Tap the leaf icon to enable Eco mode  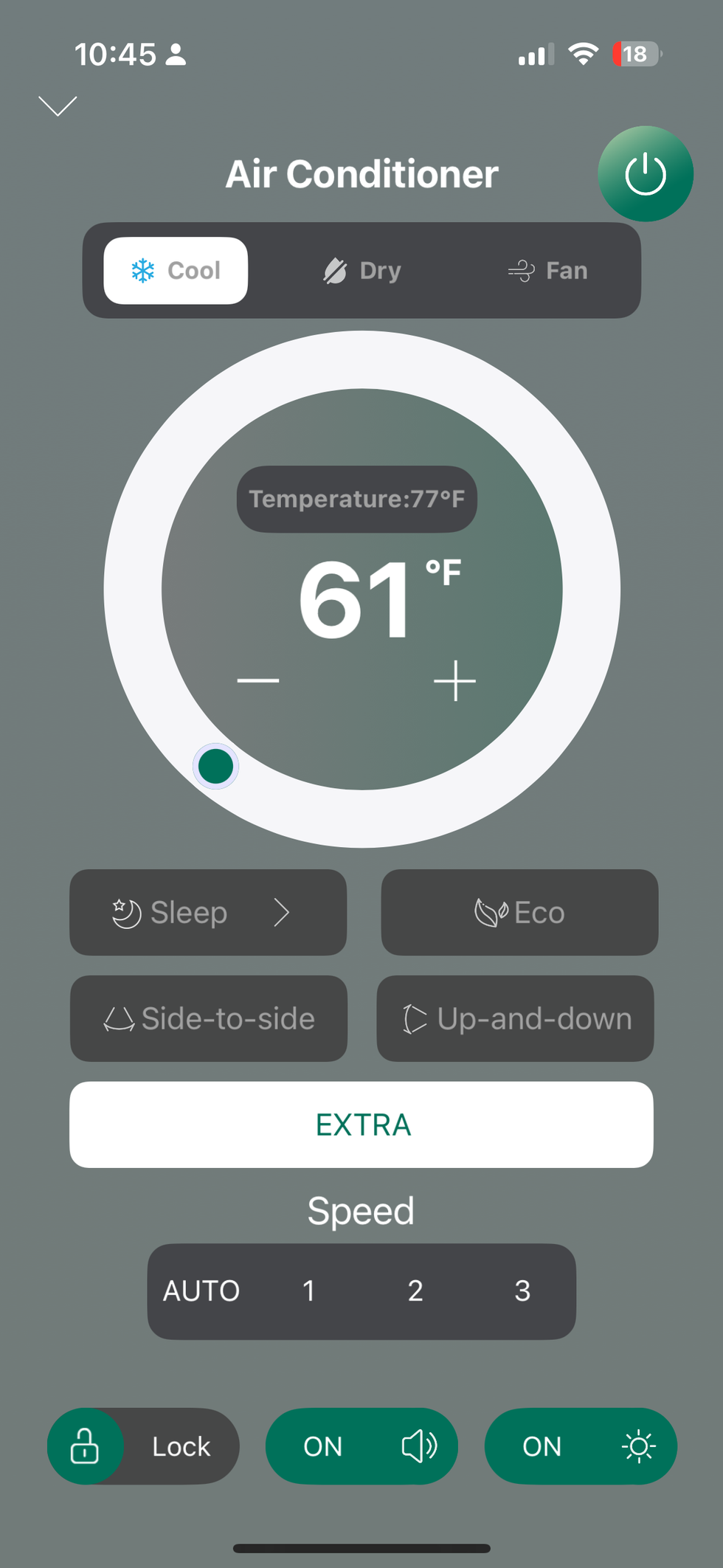pos(488,912)
